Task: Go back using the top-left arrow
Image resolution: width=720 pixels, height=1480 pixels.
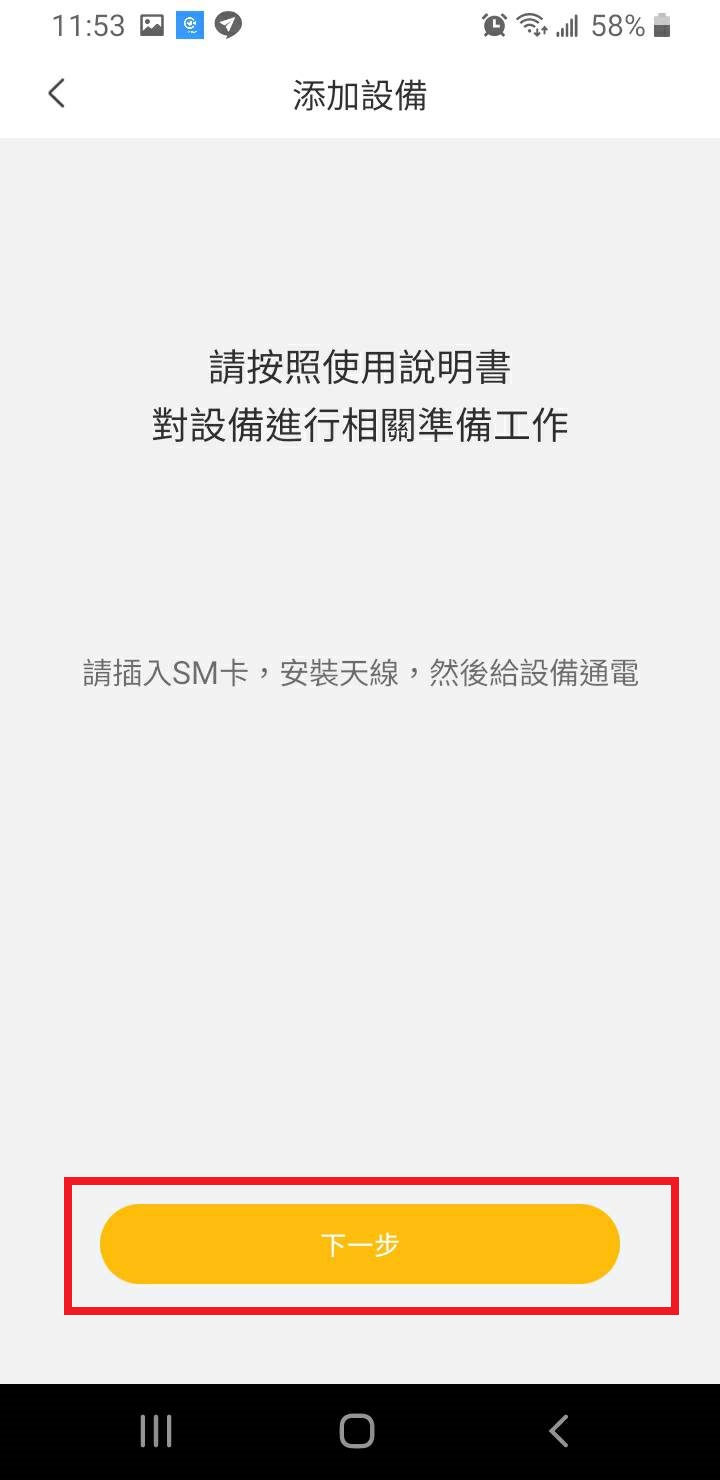Action: (x=56, y=94)
